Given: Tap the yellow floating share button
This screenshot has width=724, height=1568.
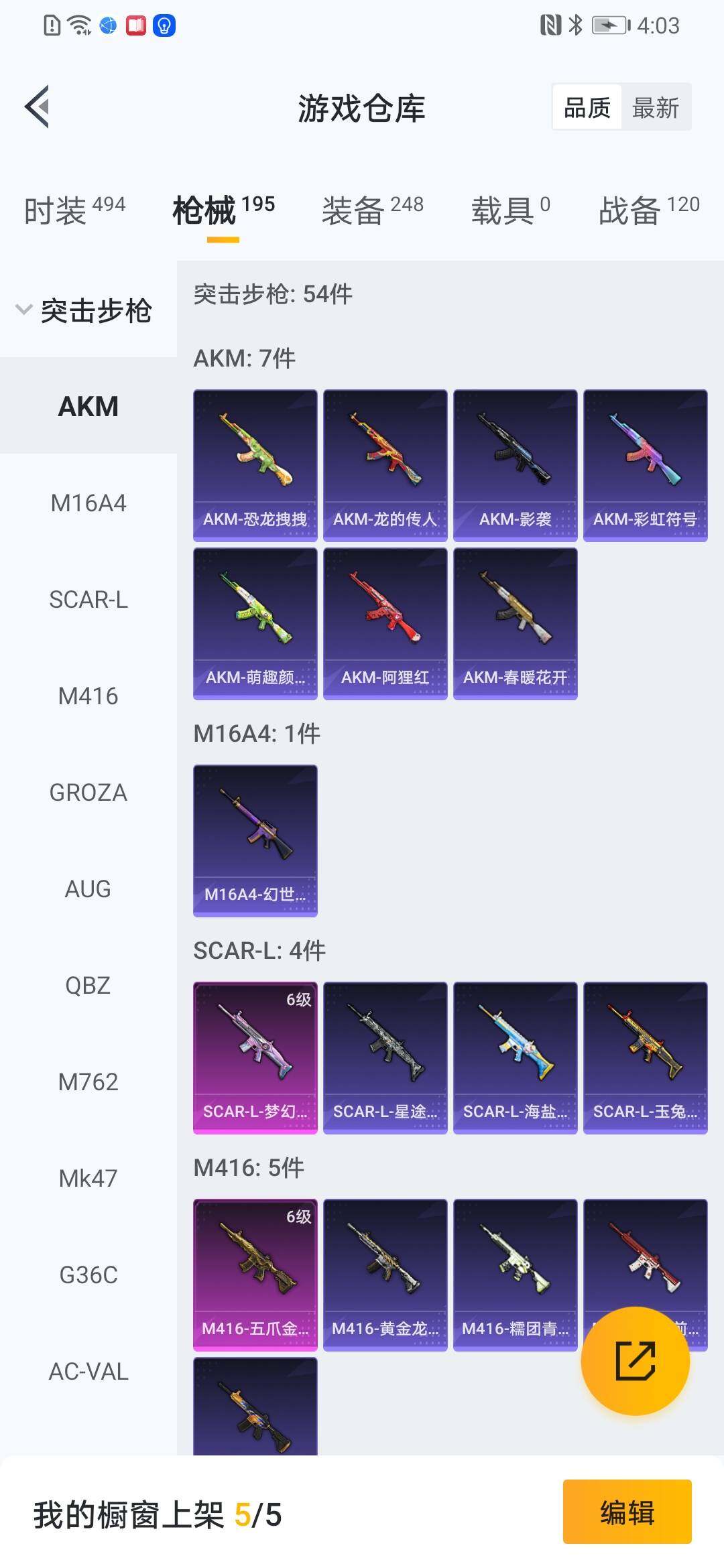Looking at the screenshot, I should 635,1361.
